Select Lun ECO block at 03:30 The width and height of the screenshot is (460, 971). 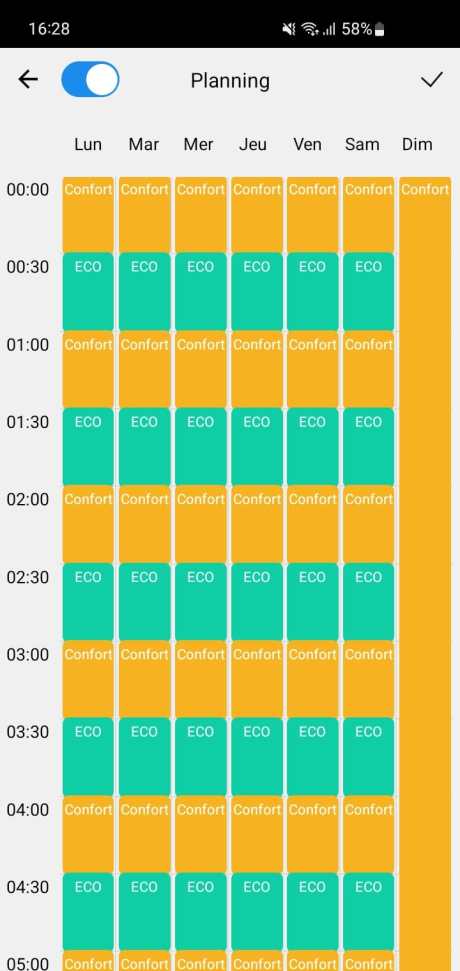tap(88, 756)
